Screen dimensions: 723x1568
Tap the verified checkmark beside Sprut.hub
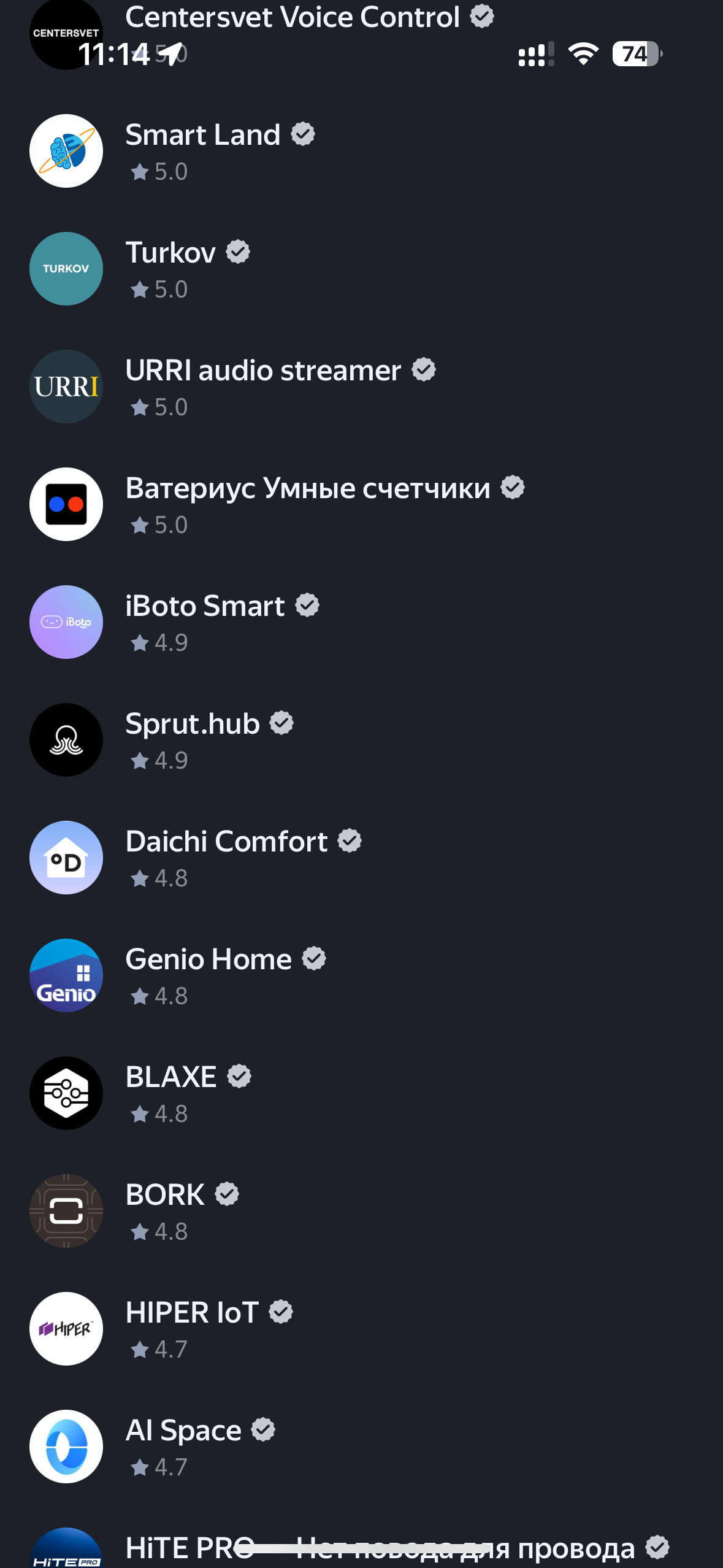pos(281,723)
